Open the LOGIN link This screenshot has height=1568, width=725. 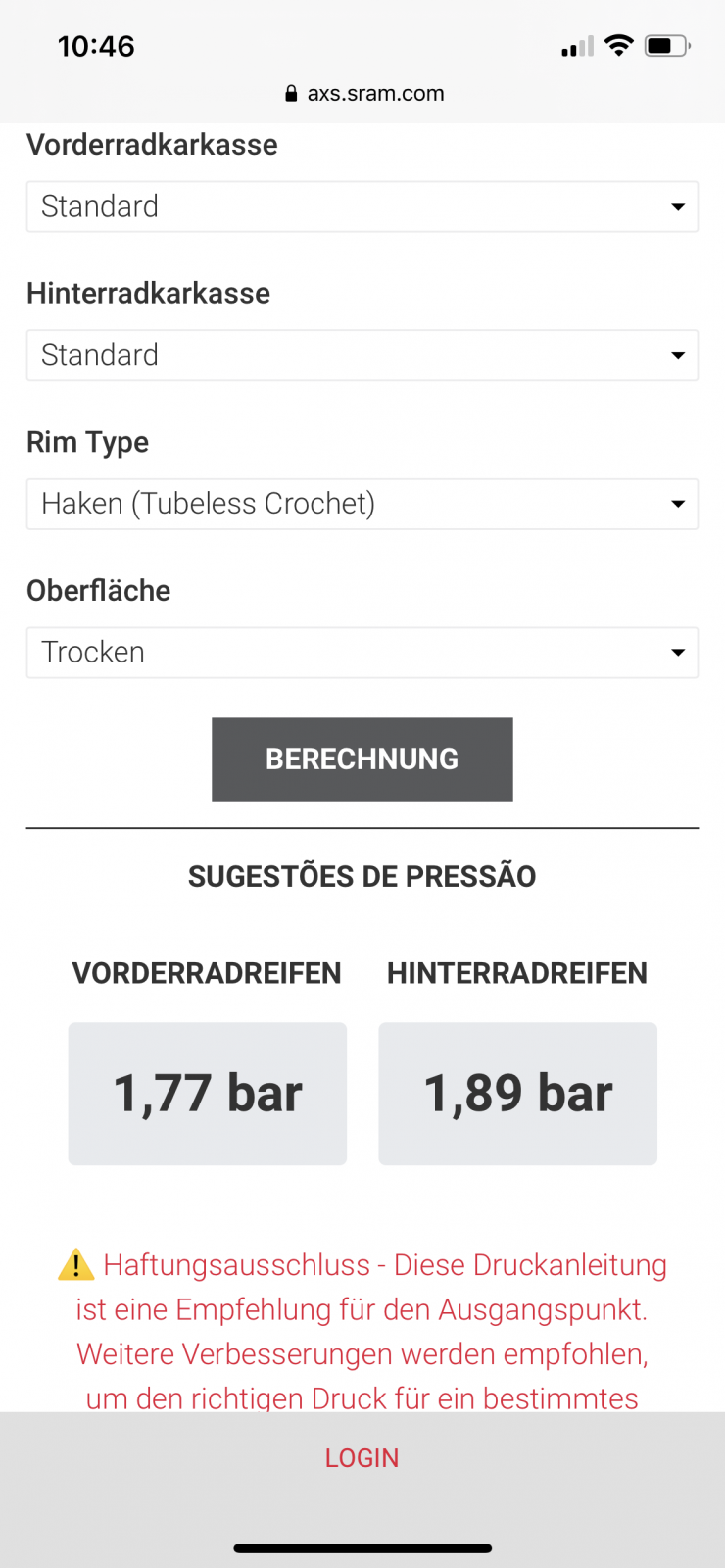coord(362,1458)
